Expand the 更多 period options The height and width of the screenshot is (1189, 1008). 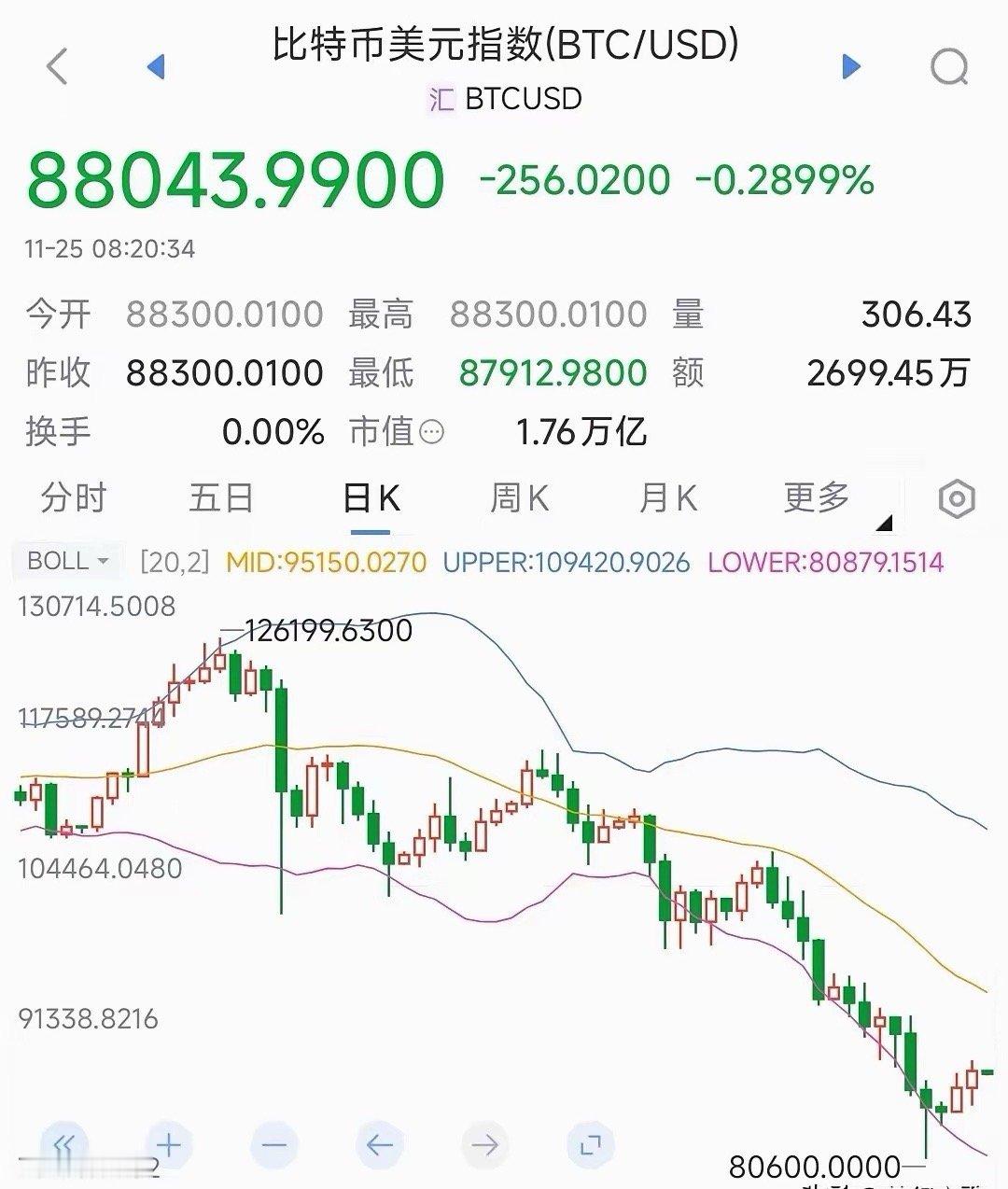815,499
